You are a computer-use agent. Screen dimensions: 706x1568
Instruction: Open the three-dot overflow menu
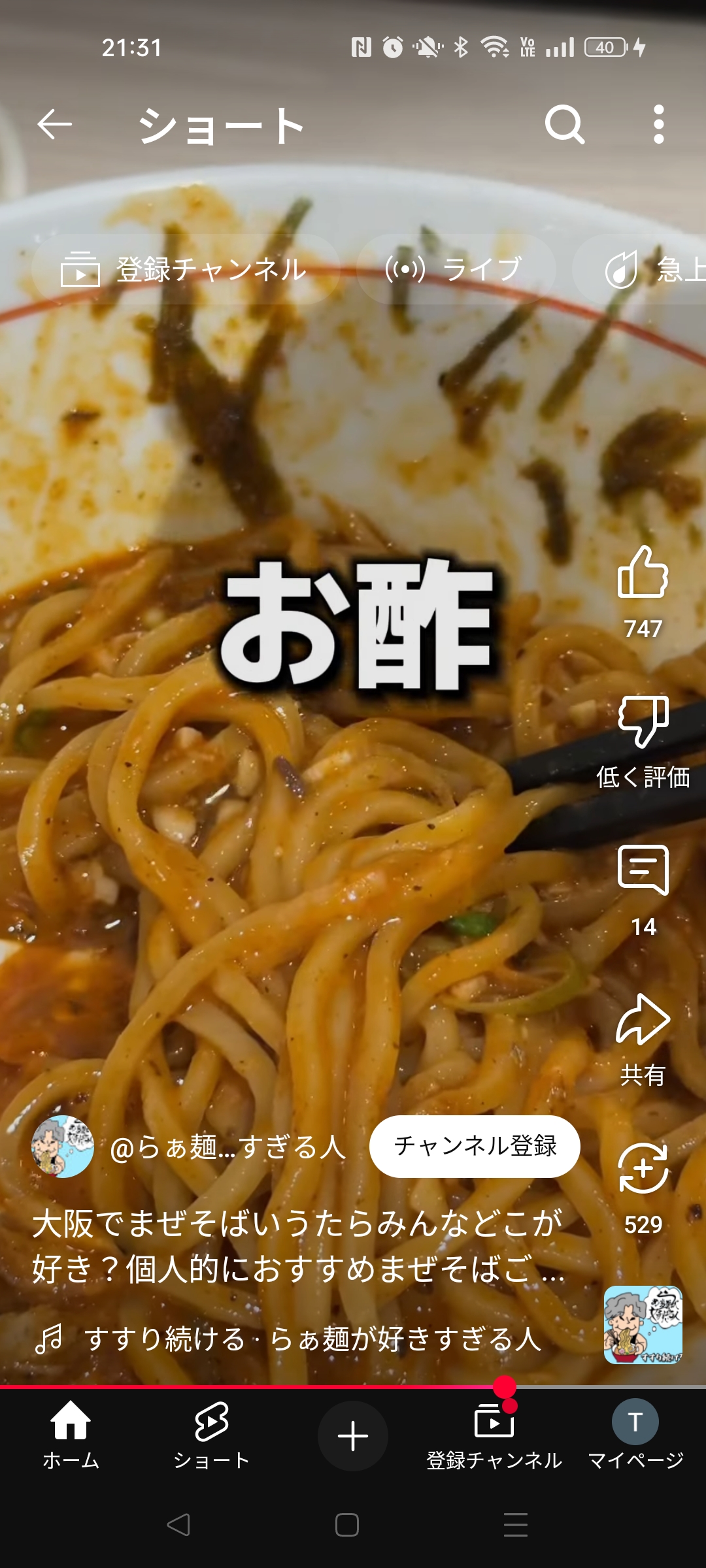pos(658,124)
